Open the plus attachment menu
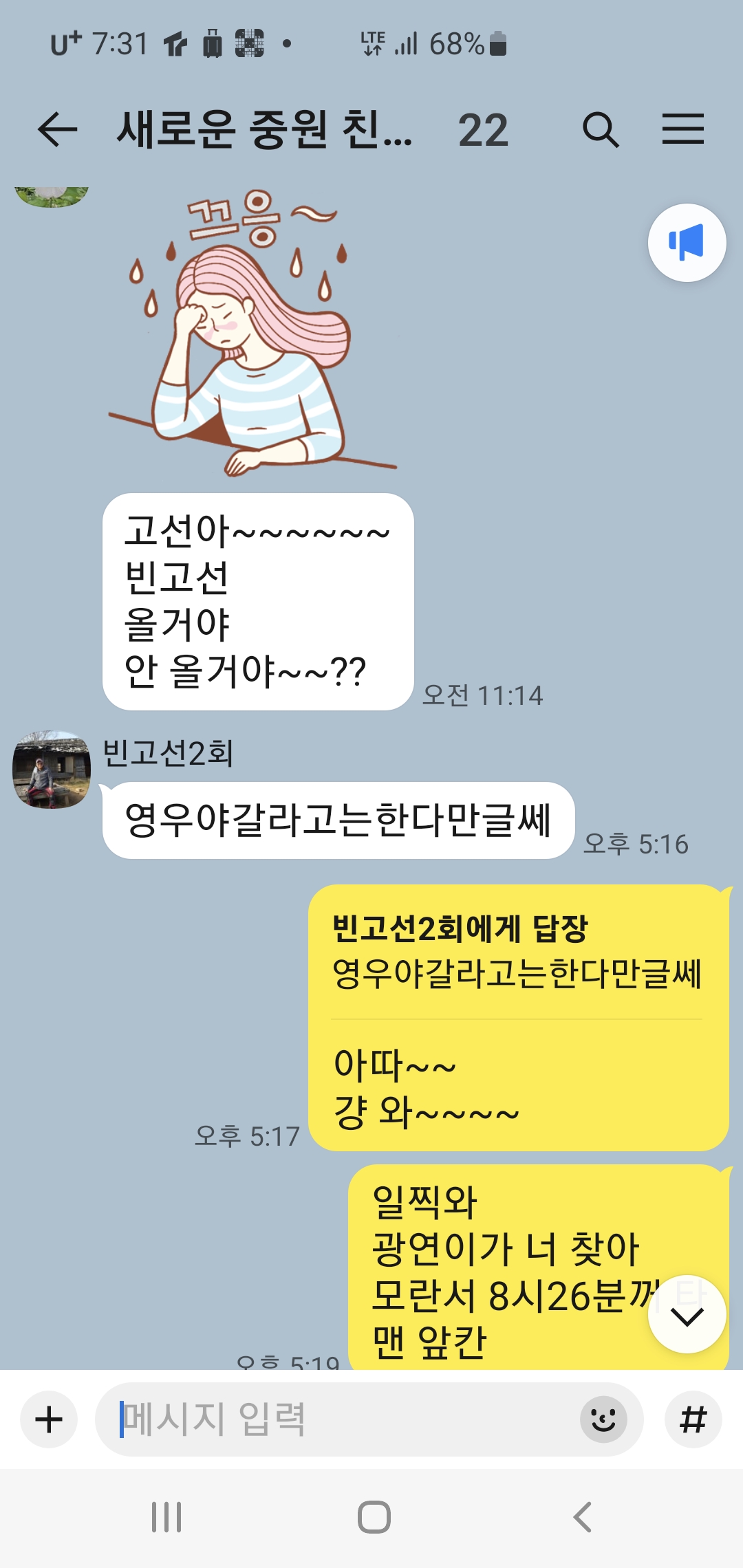Viewport: 743px width, 1568px height. click(49, 1419)
